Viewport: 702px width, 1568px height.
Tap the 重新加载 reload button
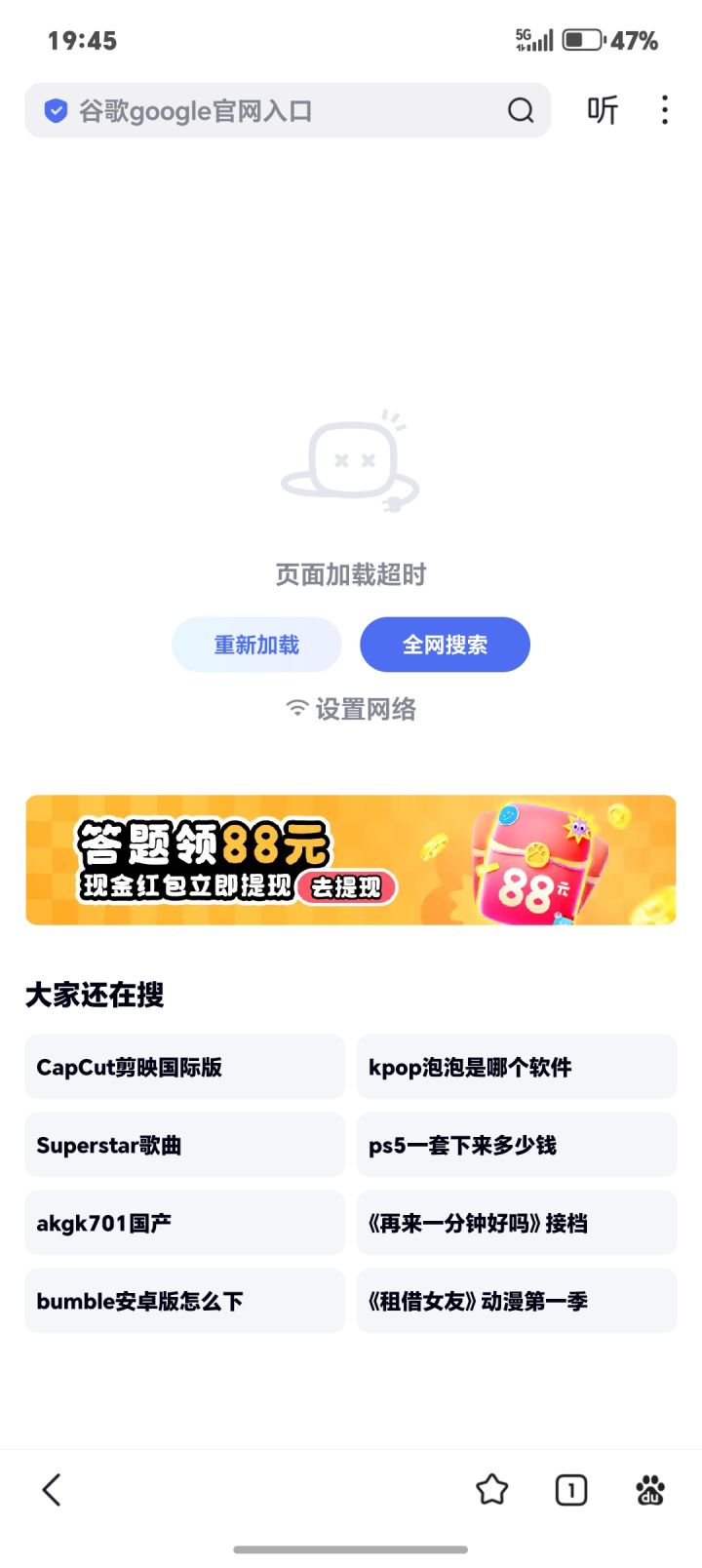pos(255,644)
